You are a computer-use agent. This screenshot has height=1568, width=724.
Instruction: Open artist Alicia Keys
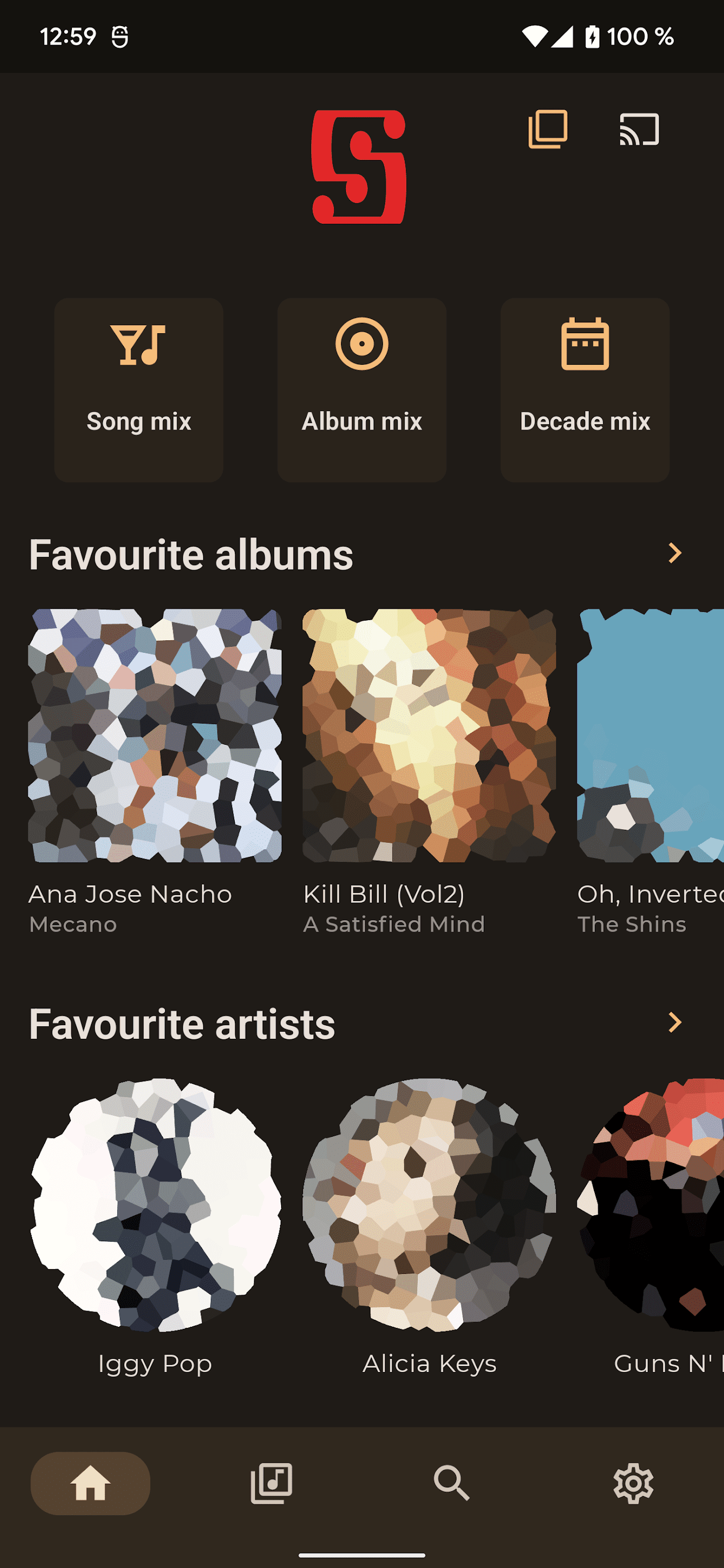click(x=429, y=1205)
